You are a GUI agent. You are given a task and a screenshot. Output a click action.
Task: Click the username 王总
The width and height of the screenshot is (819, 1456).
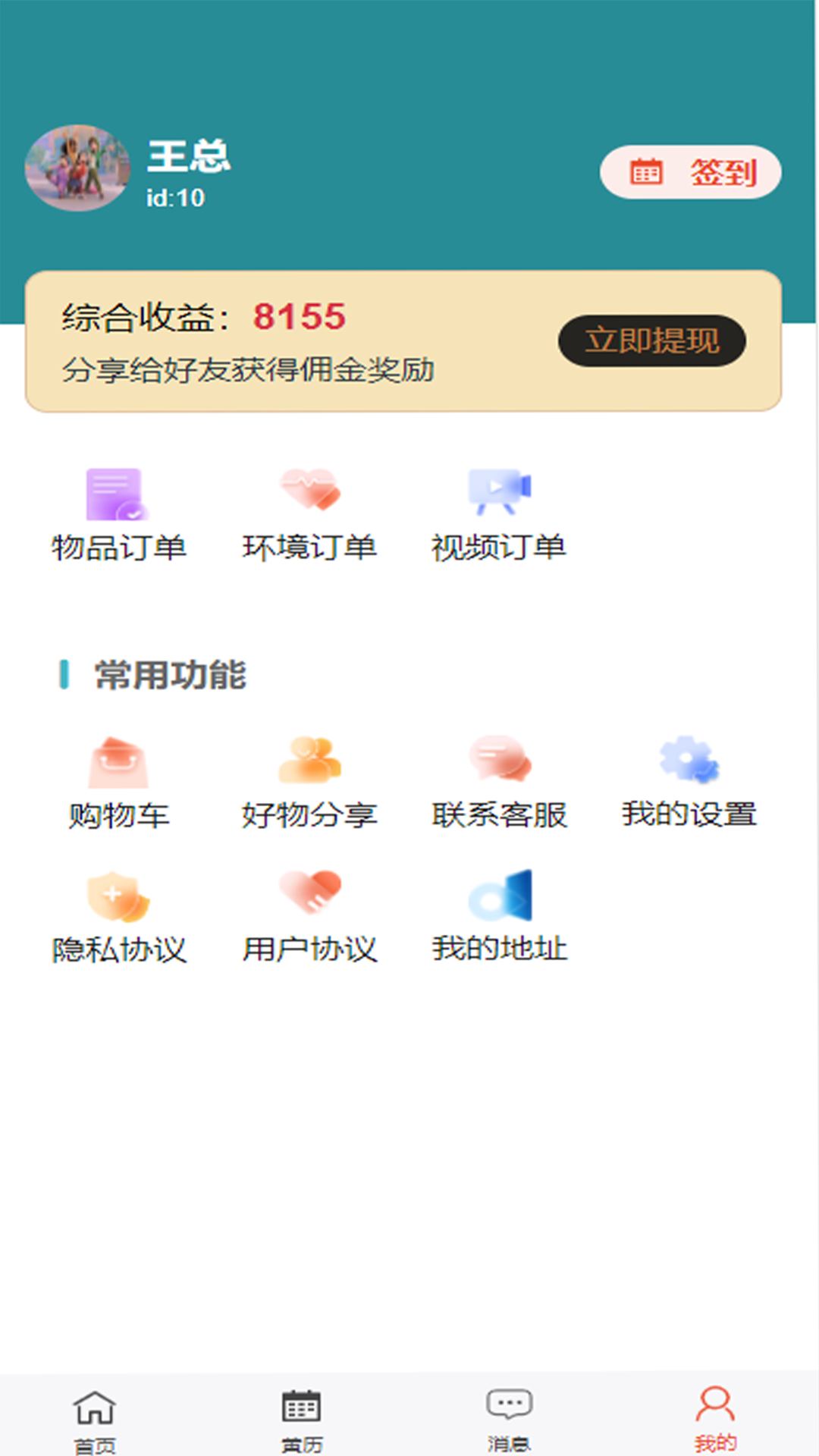pyautogui.click(x=189, y=159)
